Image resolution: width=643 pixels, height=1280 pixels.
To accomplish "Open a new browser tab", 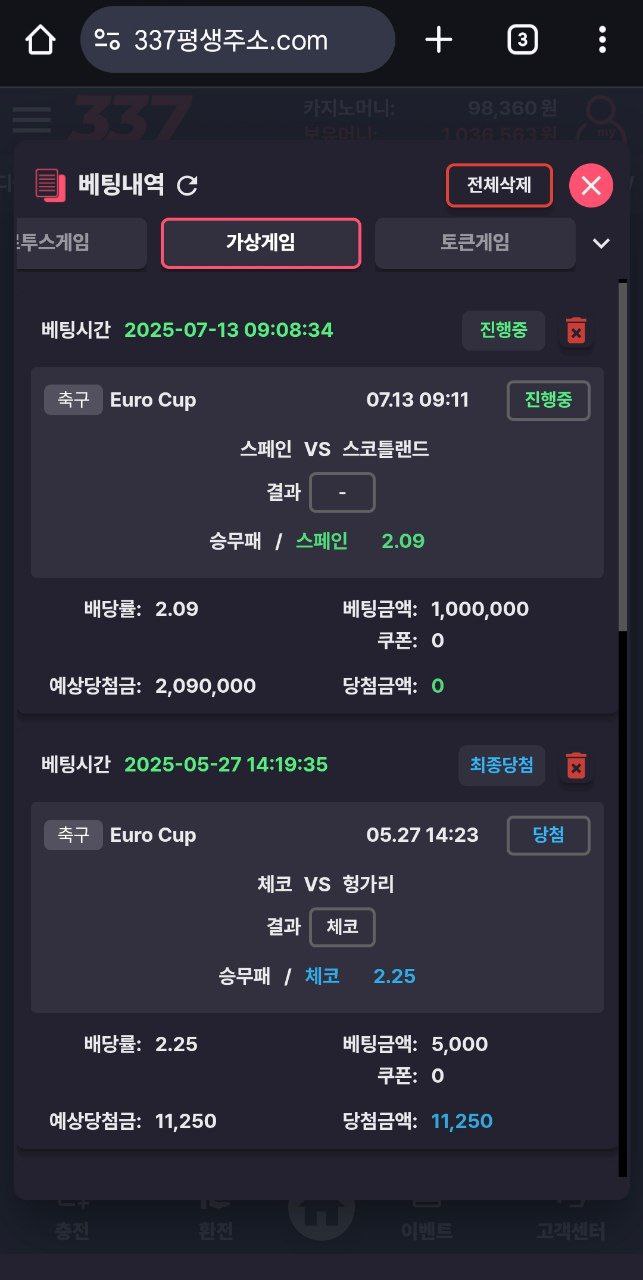I will point(438,40).
